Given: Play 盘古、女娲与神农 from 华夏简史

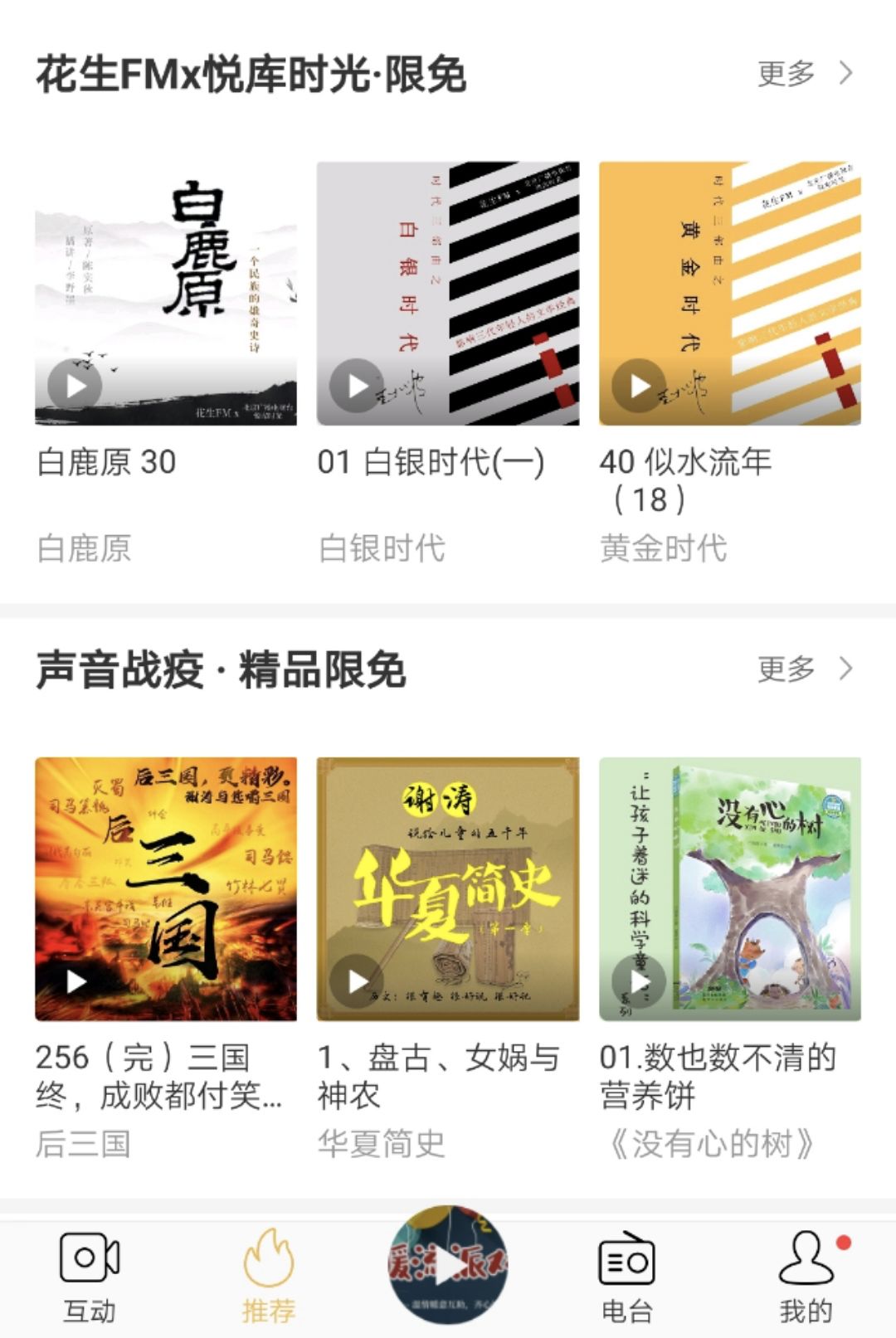Looking at the screenshot, I should 358,980.
